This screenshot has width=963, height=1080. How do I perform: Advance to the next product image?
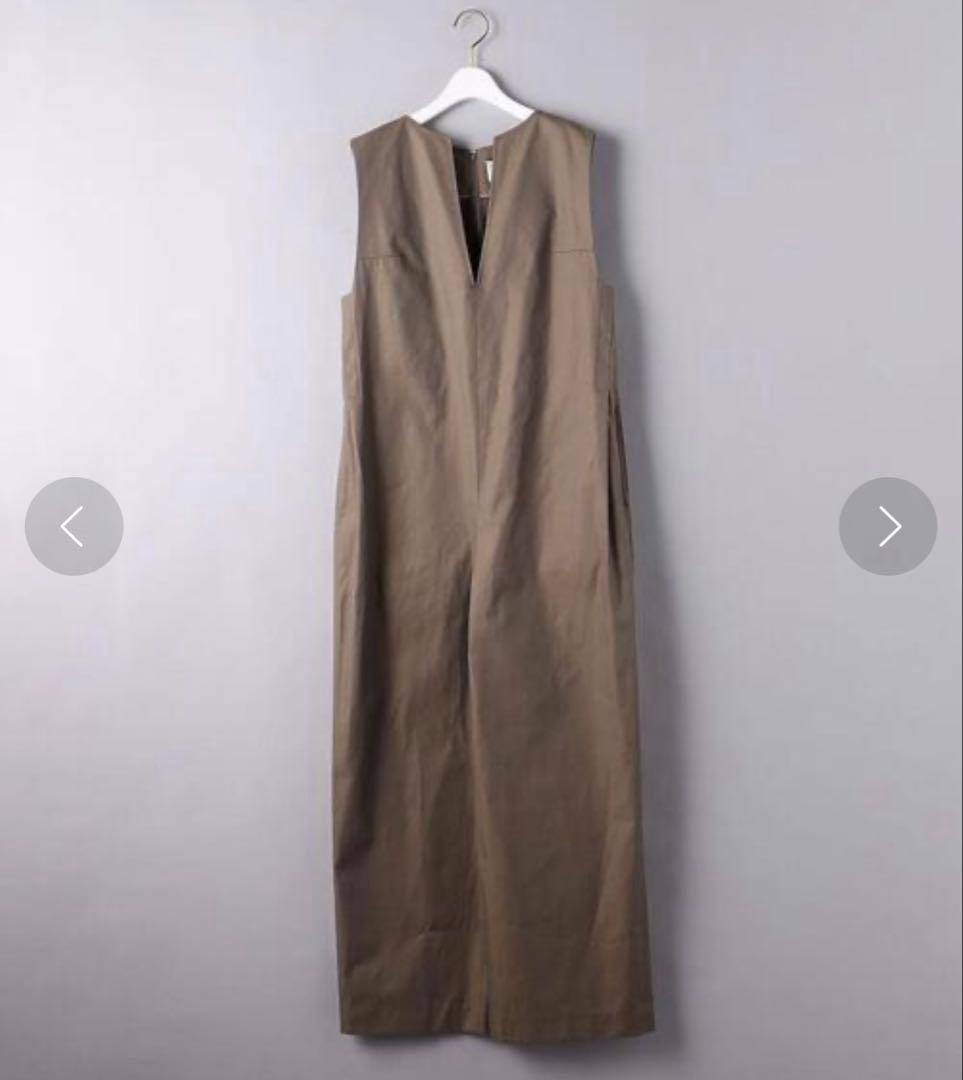click(887, 526)
